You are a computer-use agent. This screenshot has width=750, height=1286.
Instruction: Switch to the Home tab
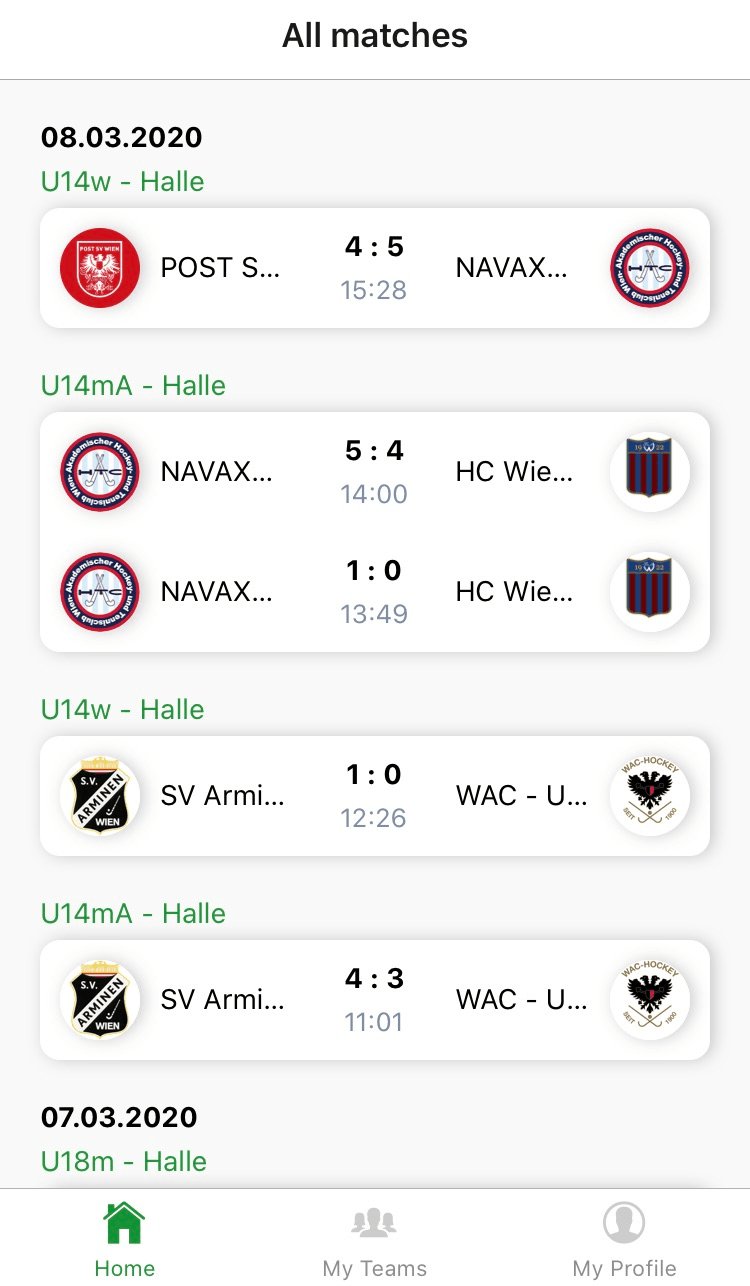pos(125,1240)
